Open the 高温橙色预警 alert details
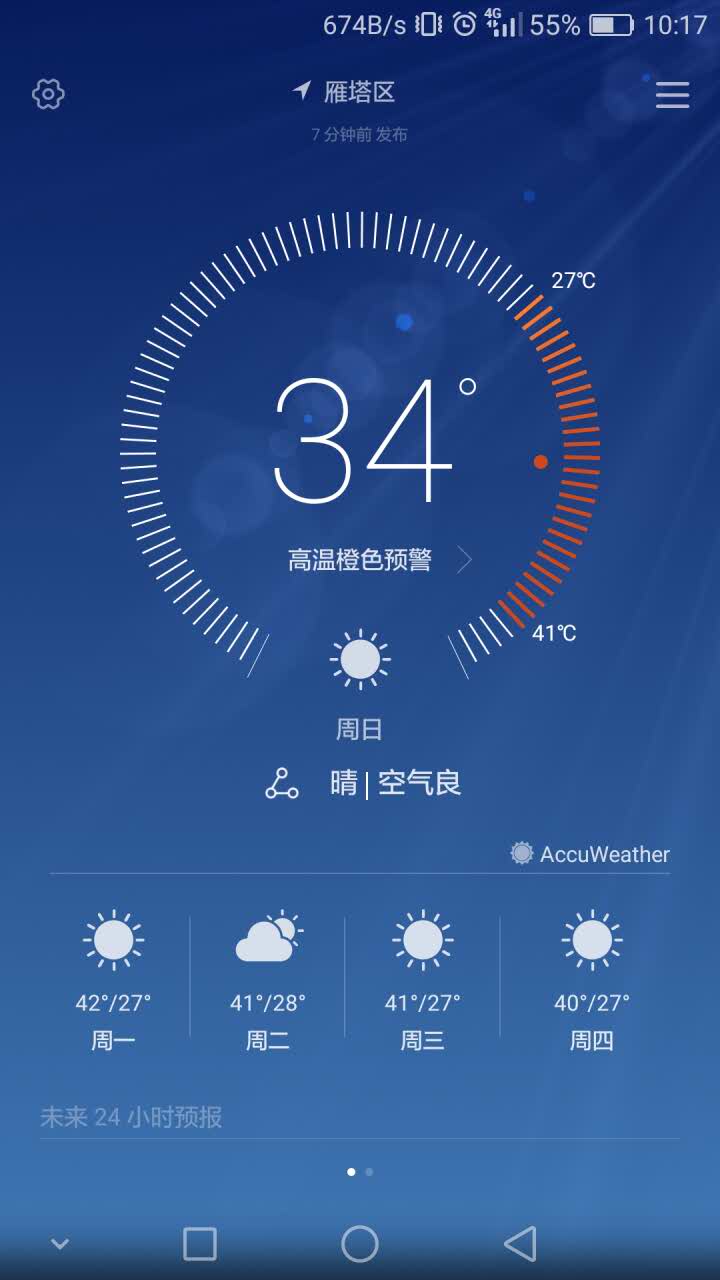720x1280 pixels. coord(375,560)
